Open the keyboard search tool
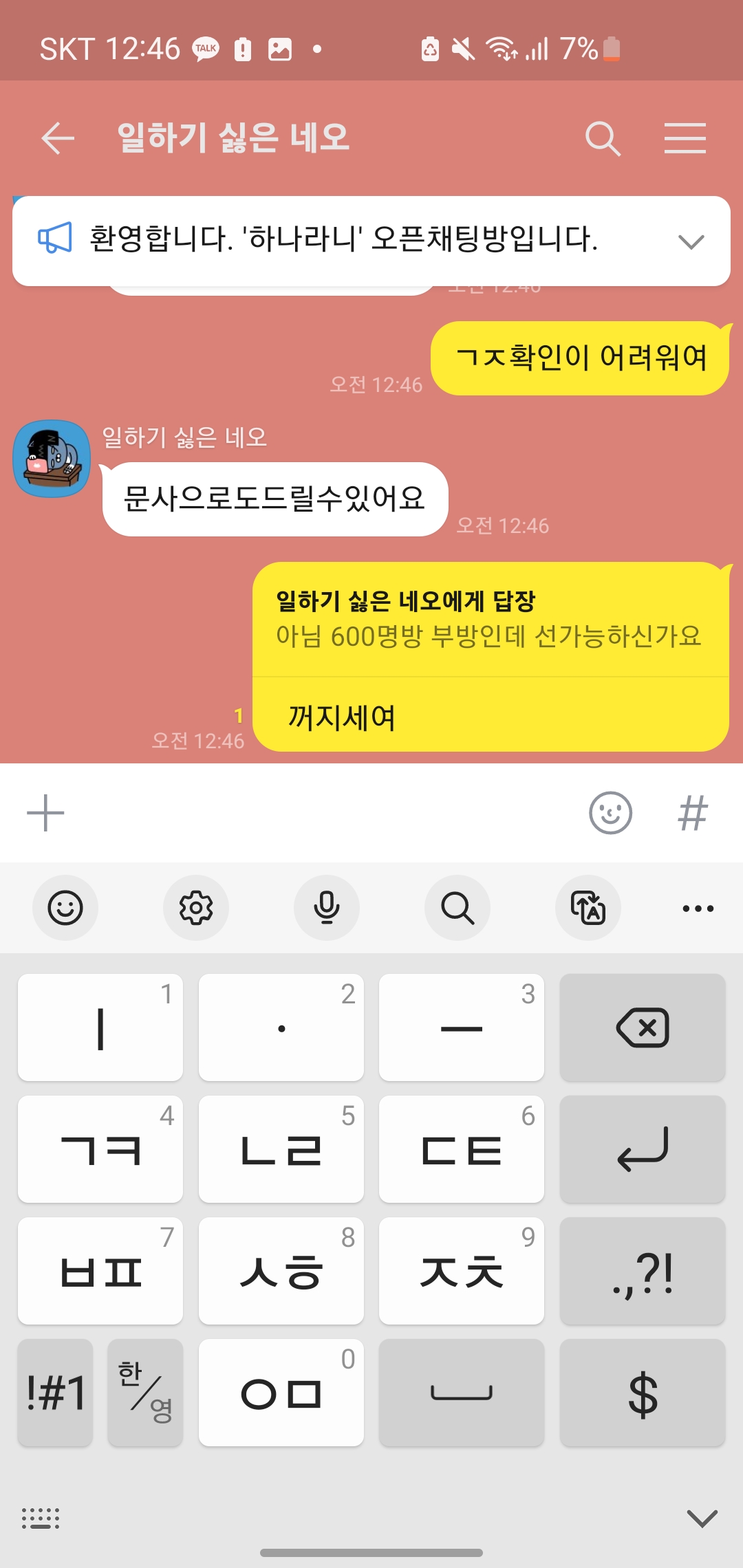Image resolution: width=743 pixels, height=1568 pixels. point(457,908)
